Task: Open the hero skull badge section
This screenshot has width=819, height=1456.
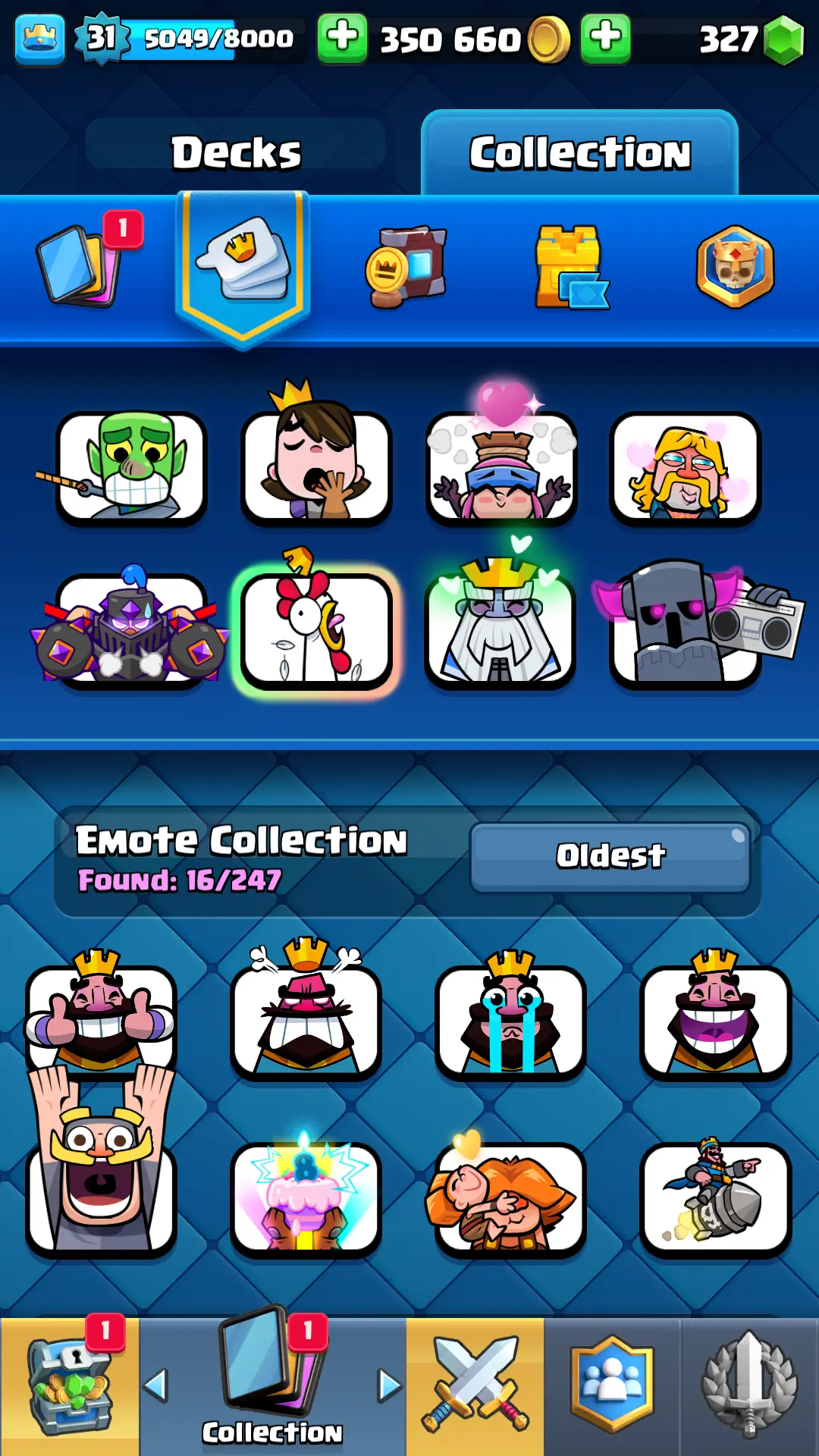Action: click(734, 265)
